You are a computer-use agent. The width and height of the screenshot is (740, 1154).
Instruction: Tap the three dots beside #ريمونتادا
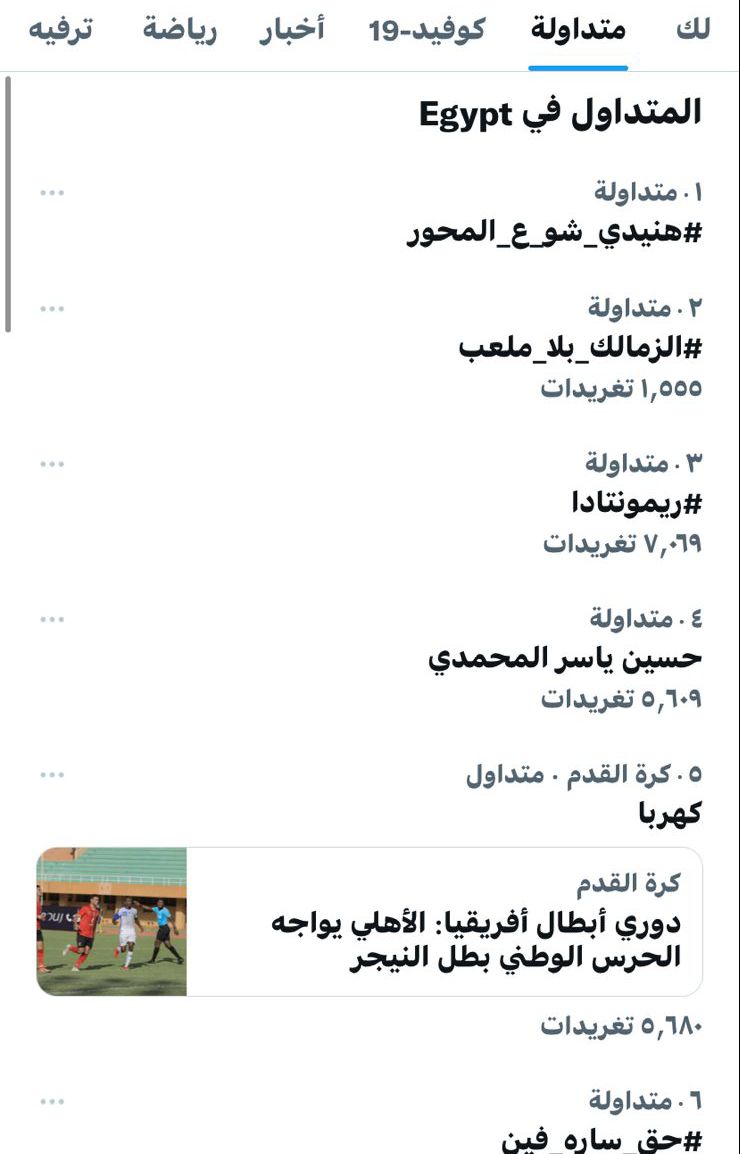(x=52, y=464)
